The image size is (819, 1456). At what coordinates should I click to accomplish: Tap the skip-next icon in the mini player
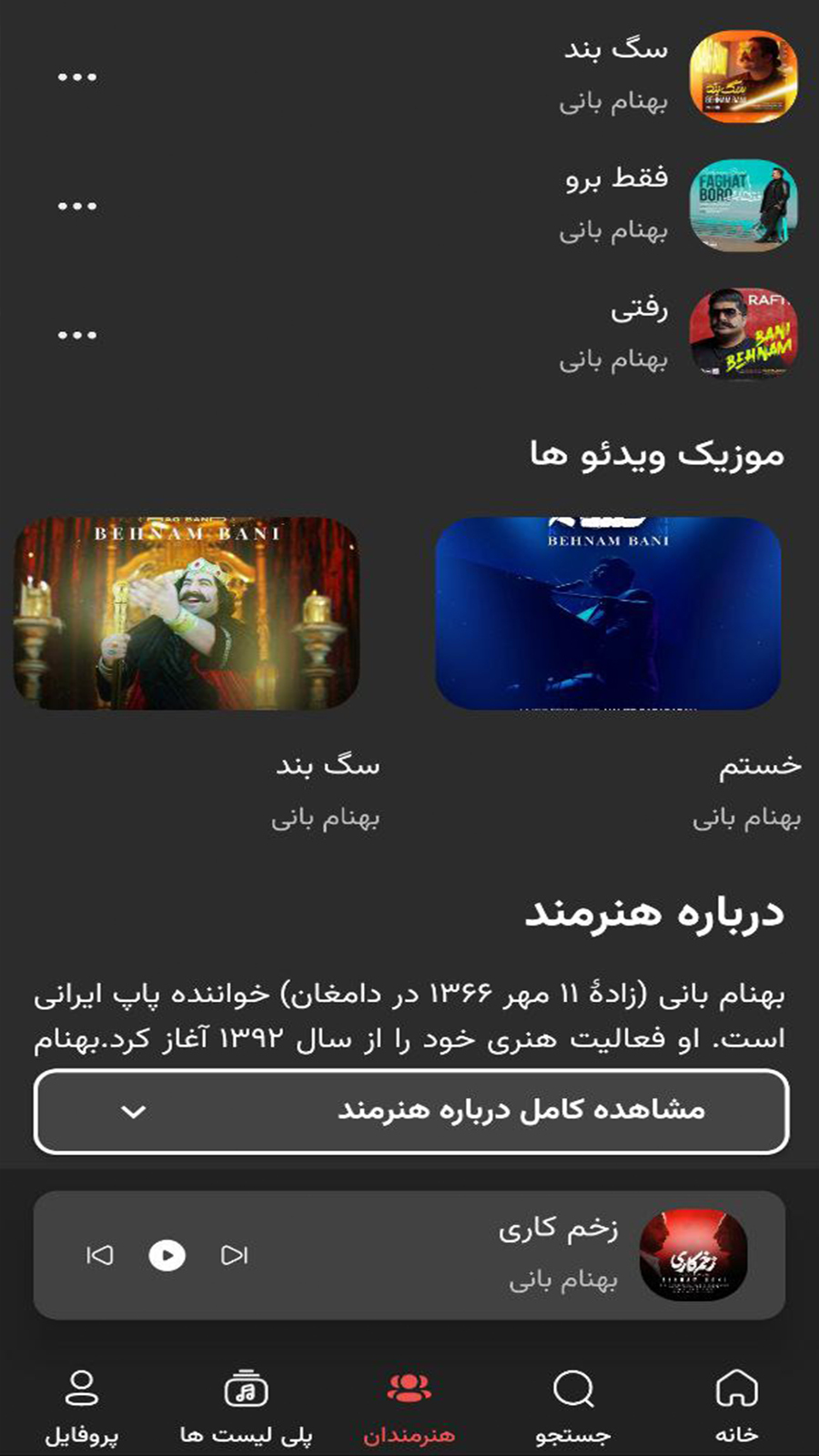(x=235, y=1256)
